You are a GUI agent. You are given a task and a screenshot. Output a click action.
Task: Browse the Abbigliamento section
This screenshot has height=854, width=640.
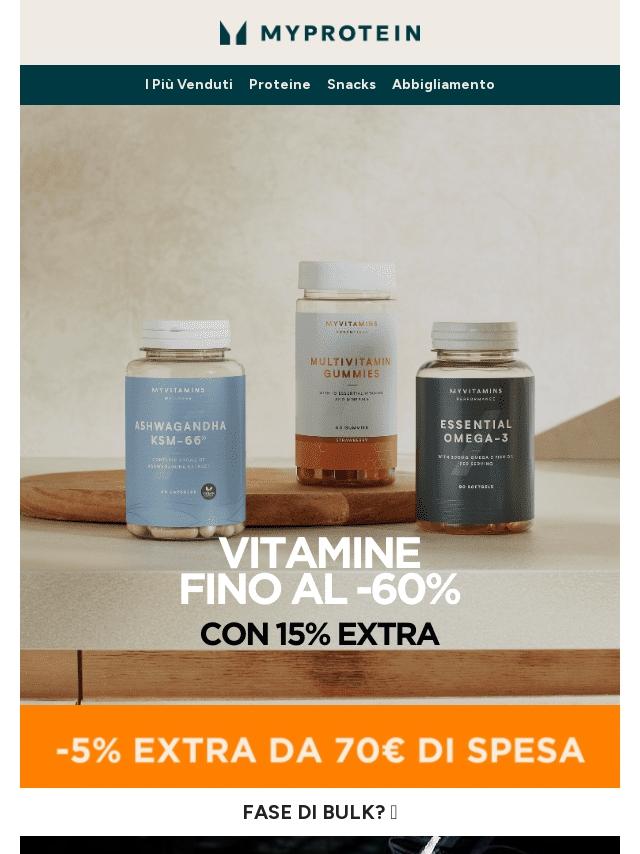[443, 85]
